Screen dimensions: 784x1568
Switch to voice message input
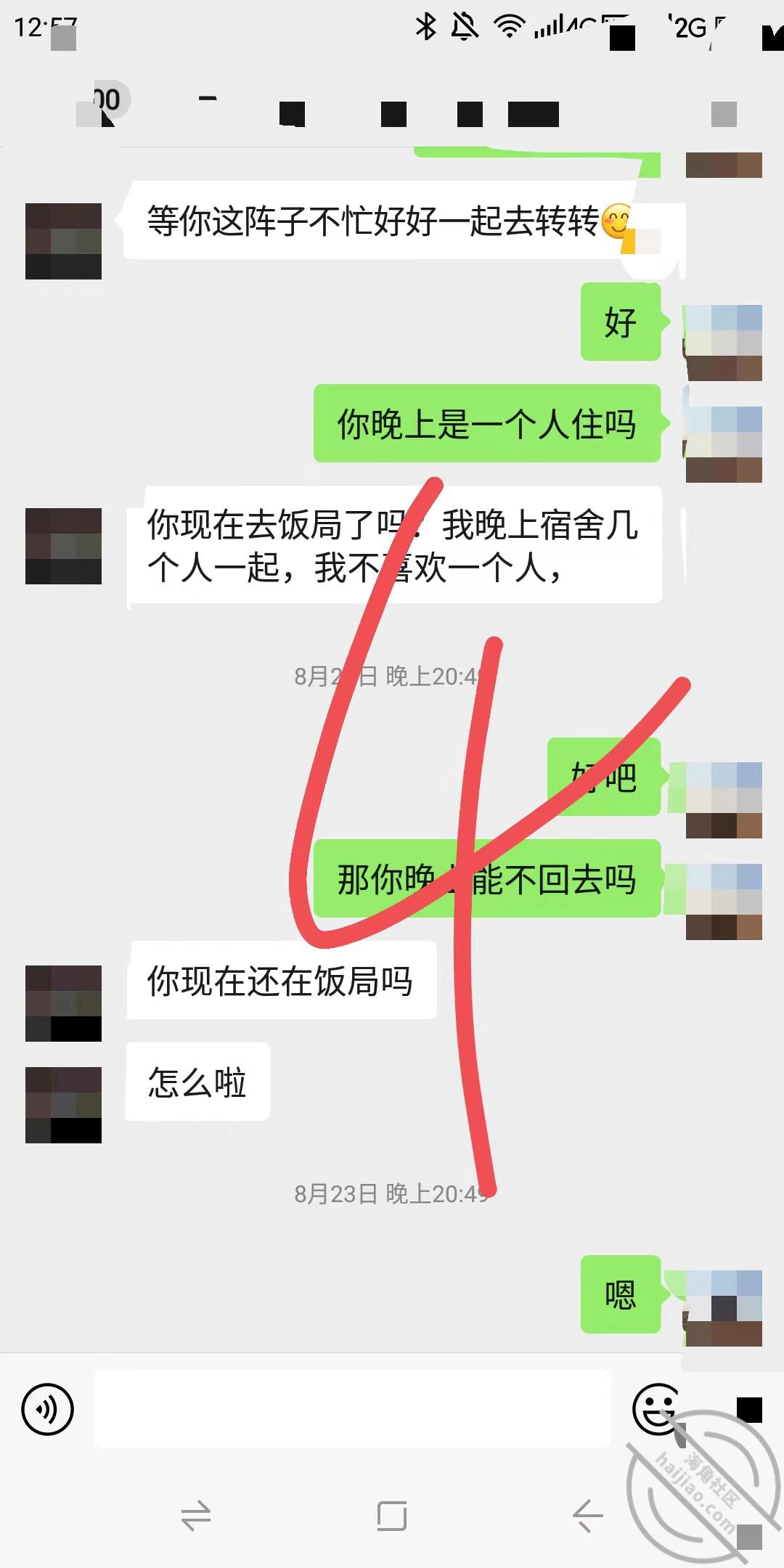coord(48,1409)
